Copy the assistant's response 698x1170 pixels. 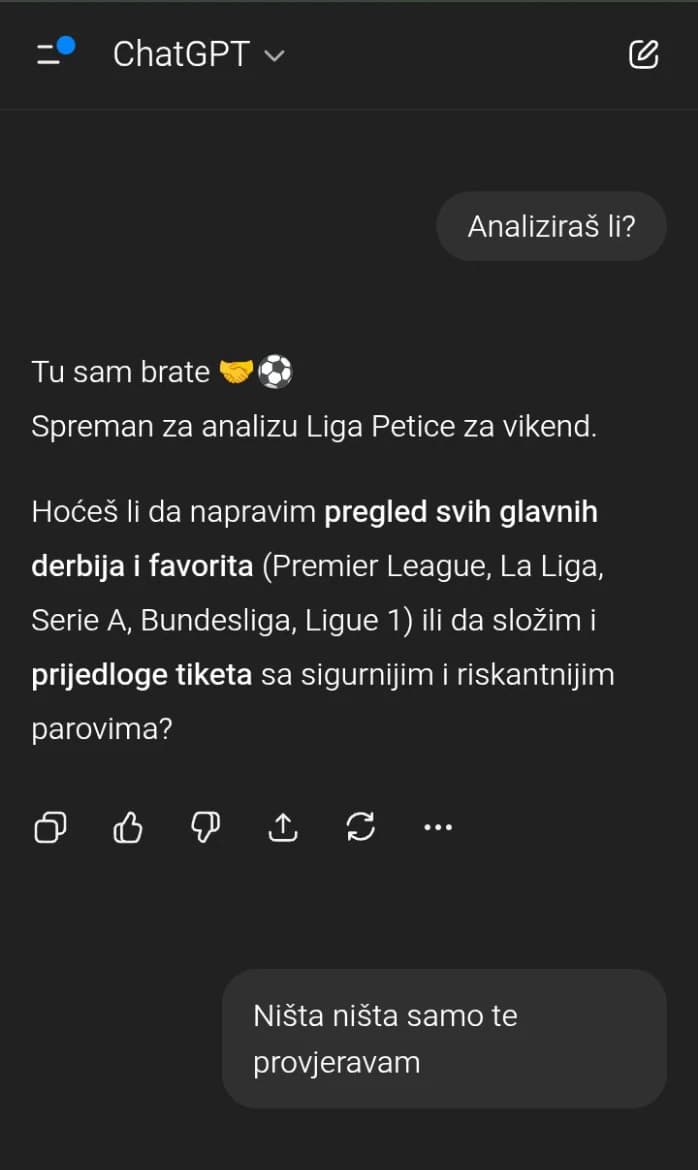(x=51, y=827)
